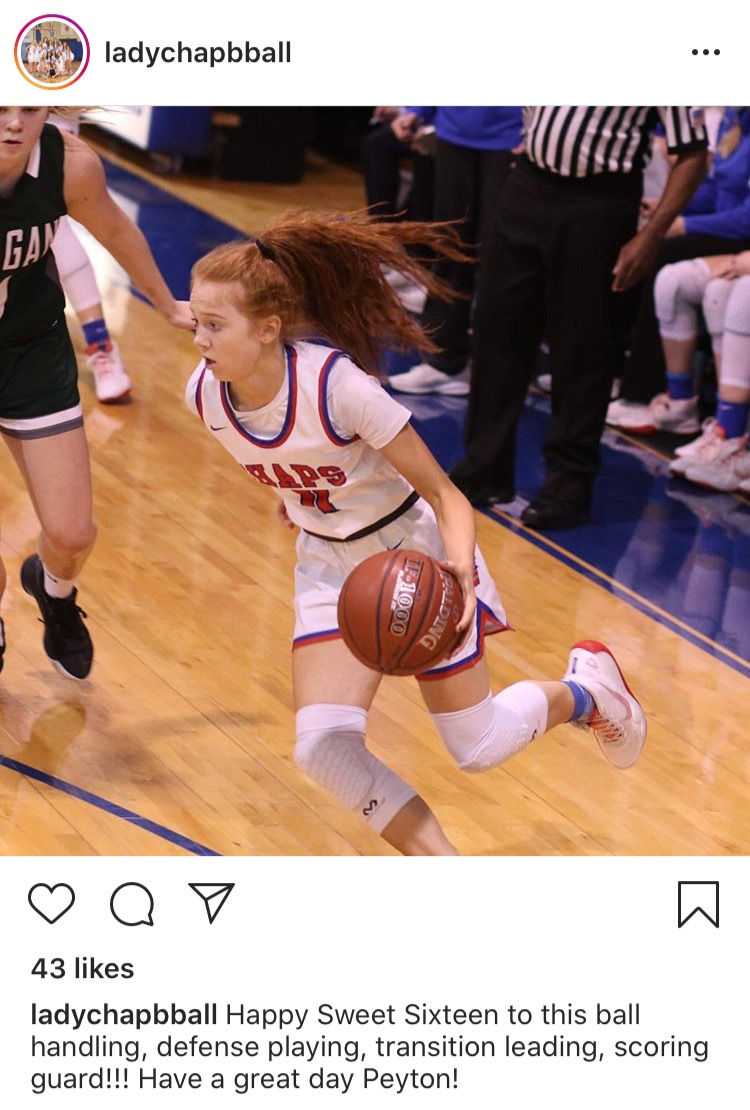This screenshot has height=1110, width=750.
Task: Save this post with the bookmark icon
Action: [x=698, y=904]
